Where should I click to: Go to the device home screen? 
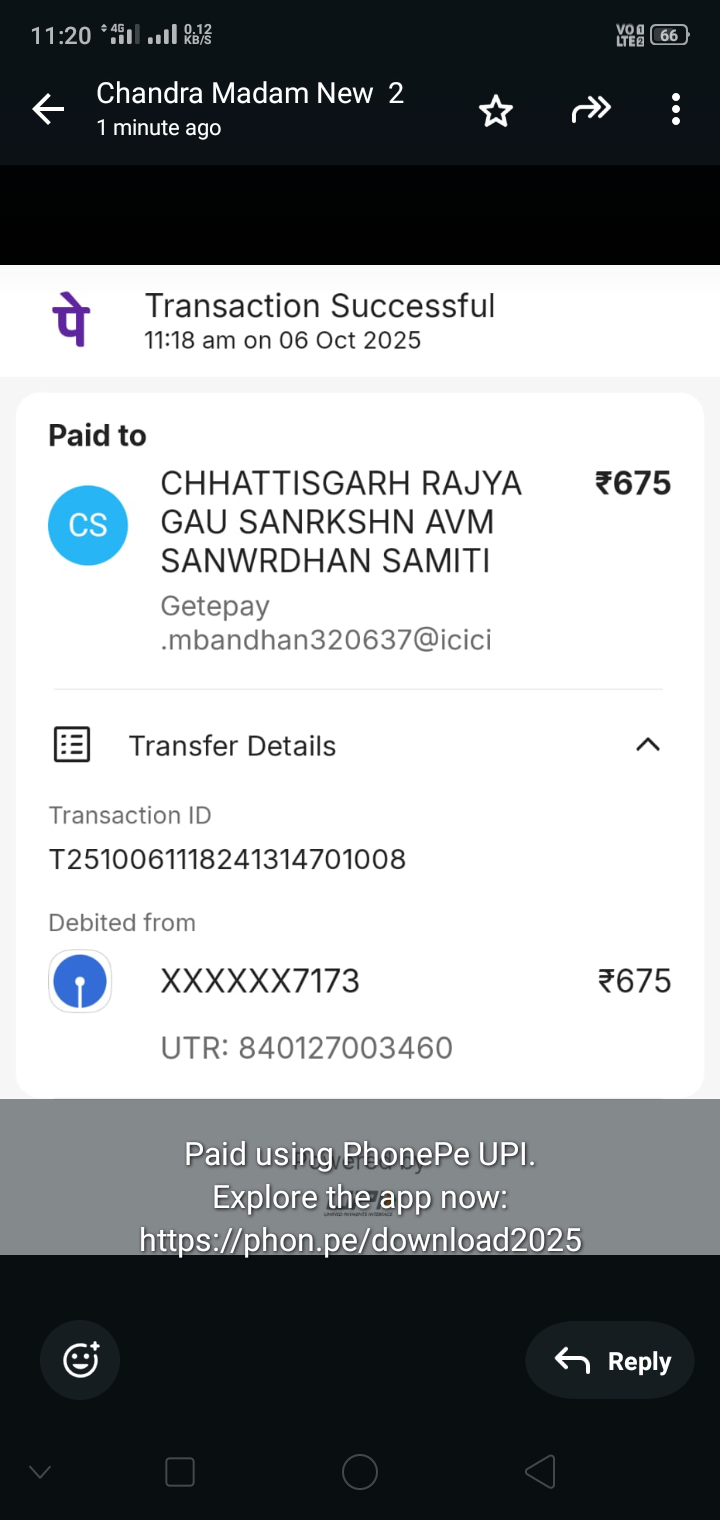[x=360, y=1471]
